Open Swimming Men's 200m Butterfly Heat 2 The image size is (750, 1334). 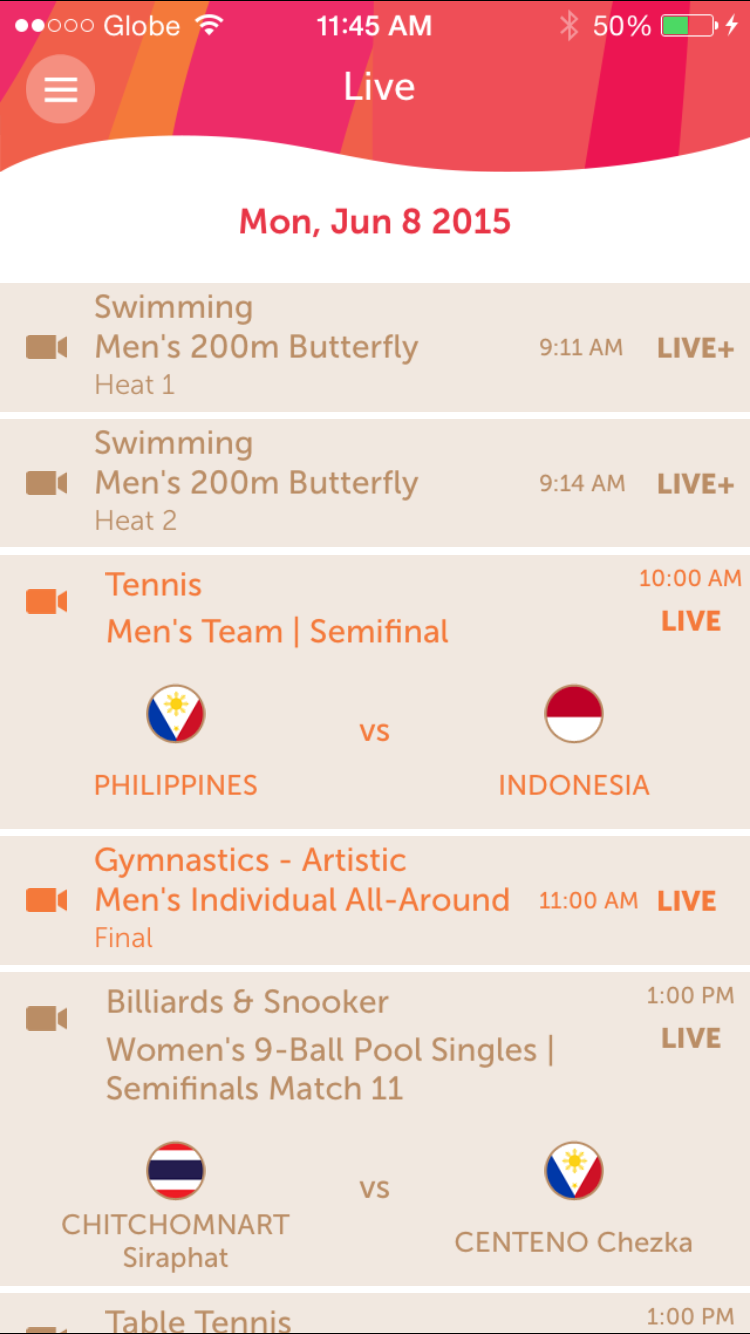(x=375, y=483)
